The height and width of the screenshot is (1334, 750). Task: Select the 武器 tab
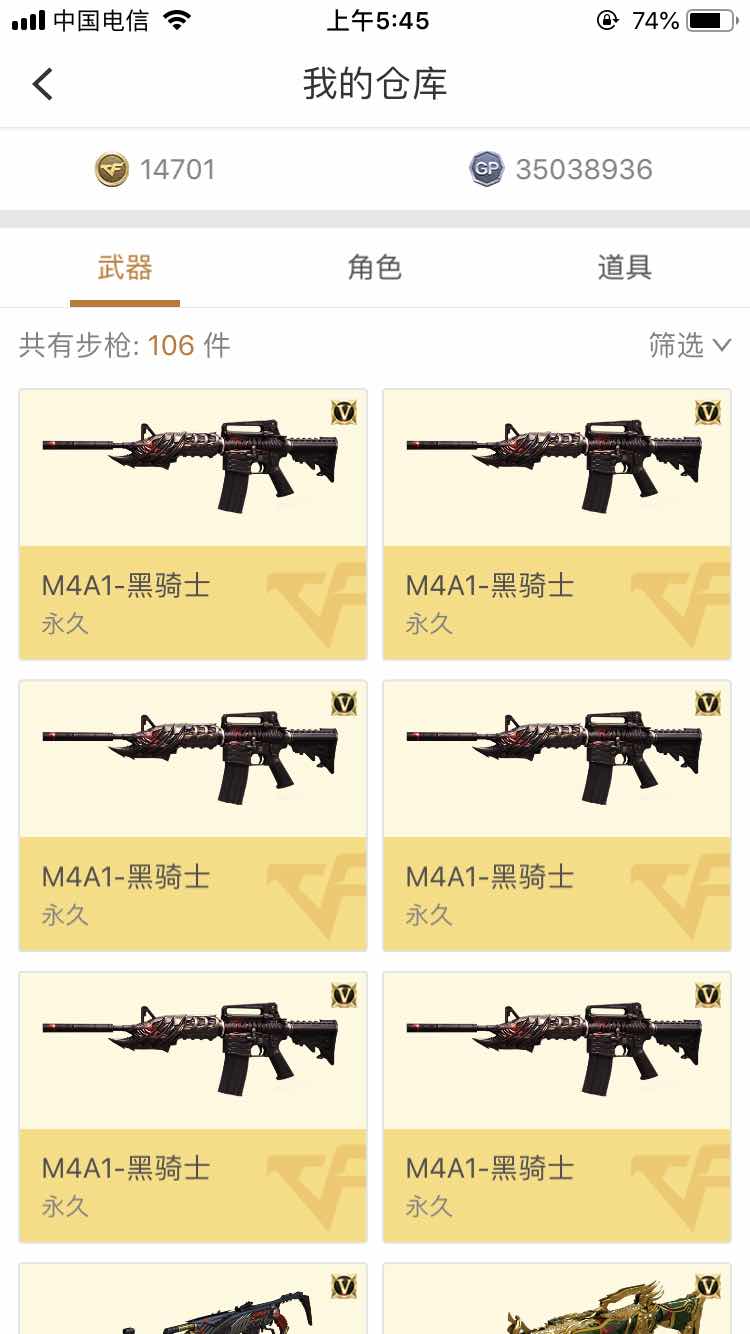[125, 268]
